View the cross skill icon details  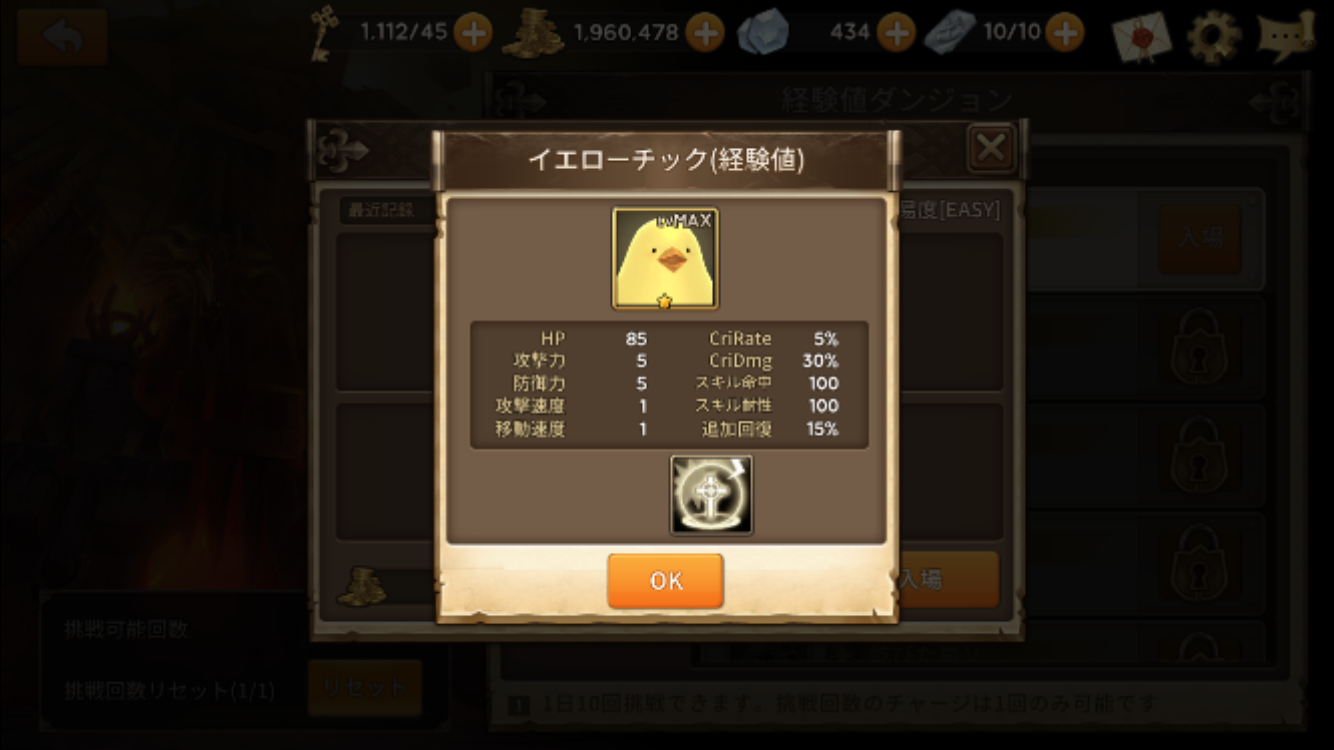coord(711,495)
